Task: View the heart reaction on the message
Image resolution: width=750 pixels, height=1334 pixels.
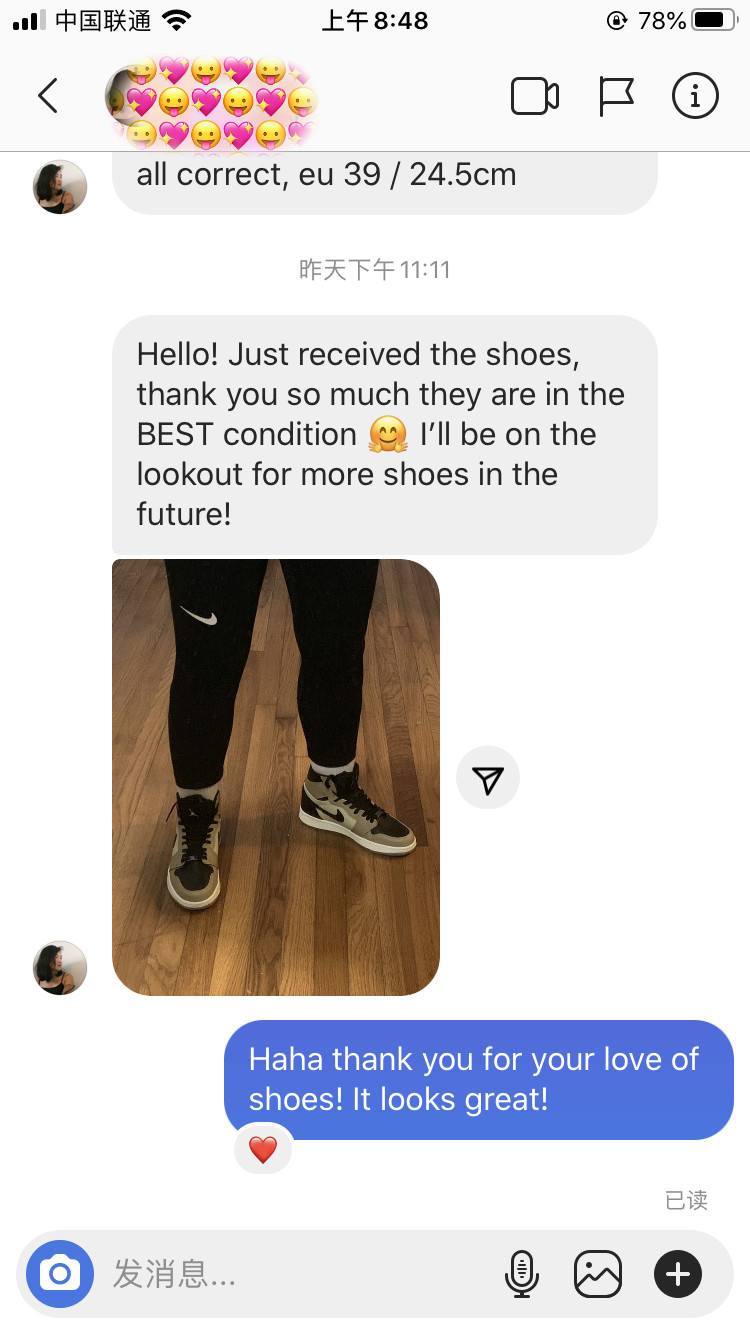Action: 262,1149
